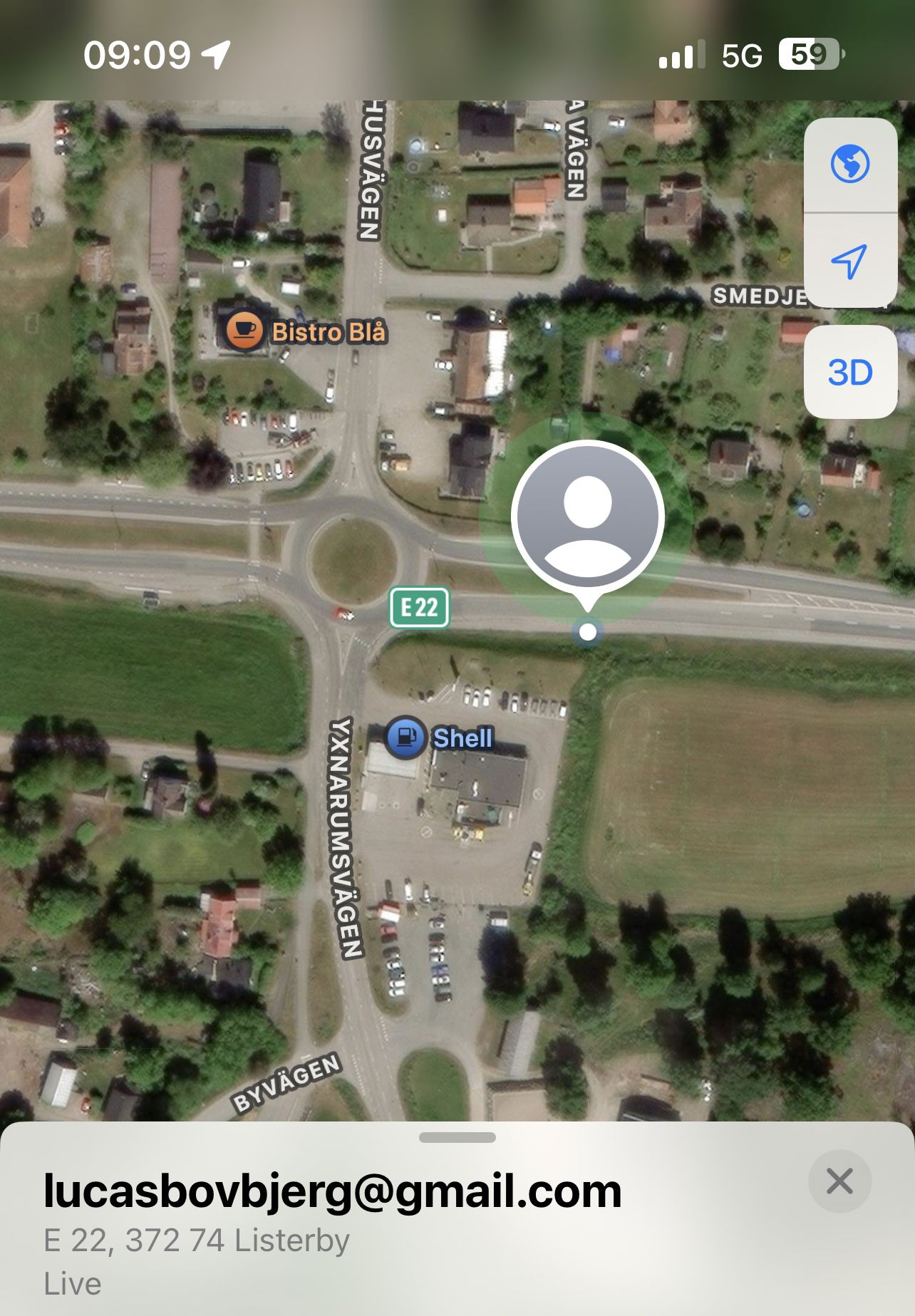
Task: Expand the card using the grabber handle
Action: click(457, 1138)
